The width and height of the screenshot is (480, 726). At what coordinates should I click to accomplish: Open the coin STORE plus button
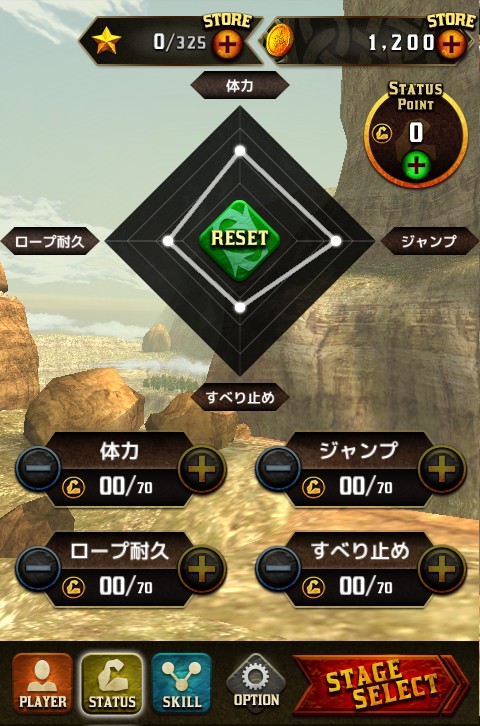[x=451, y=44]
